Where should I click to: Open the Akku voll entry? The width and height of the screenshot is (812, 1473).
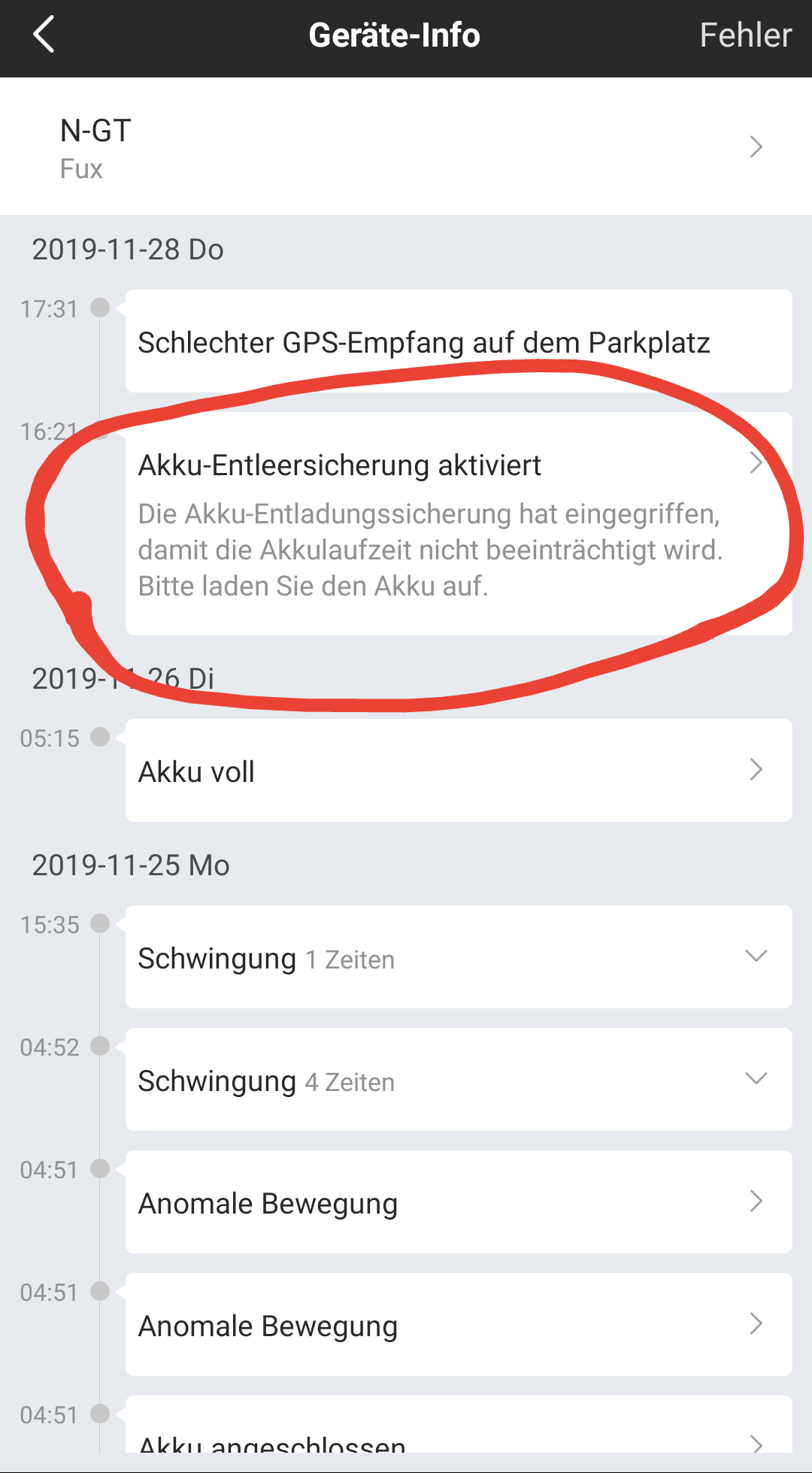[459, 771]
